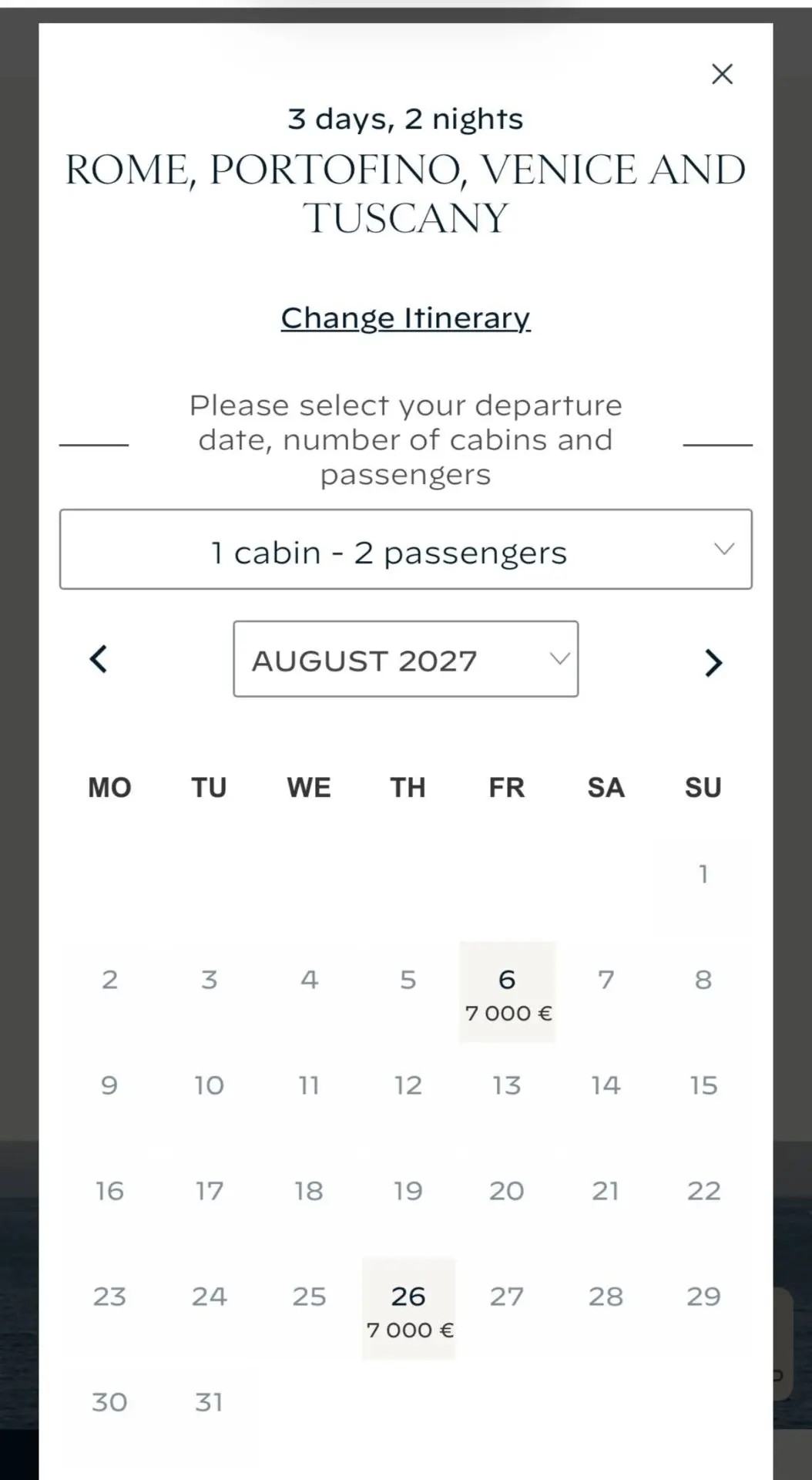Select August 26 departure for 7 000 €
The width and height of the screenshot is (812, 1480).
coord(409,1309)
